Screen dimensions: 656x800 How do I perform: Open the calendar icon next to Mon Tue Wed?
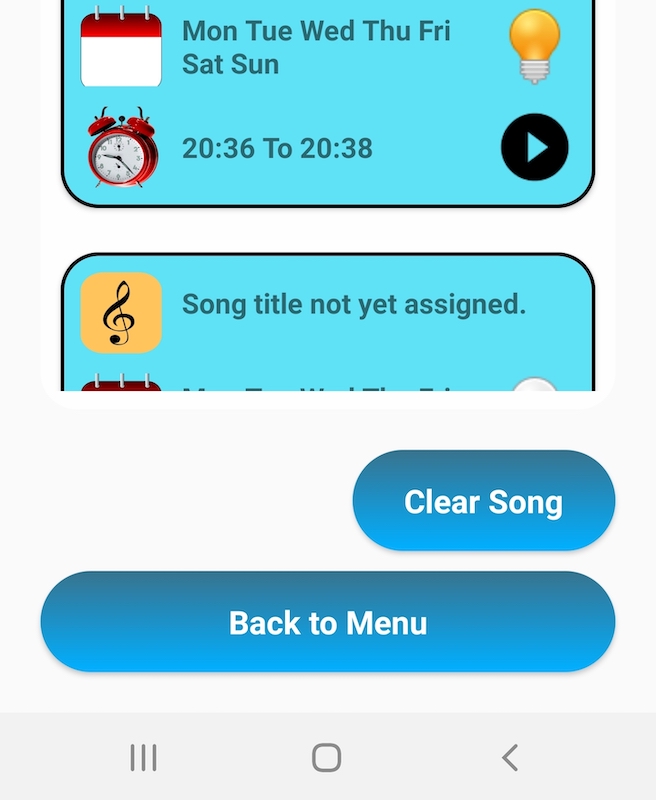[121, 47]
